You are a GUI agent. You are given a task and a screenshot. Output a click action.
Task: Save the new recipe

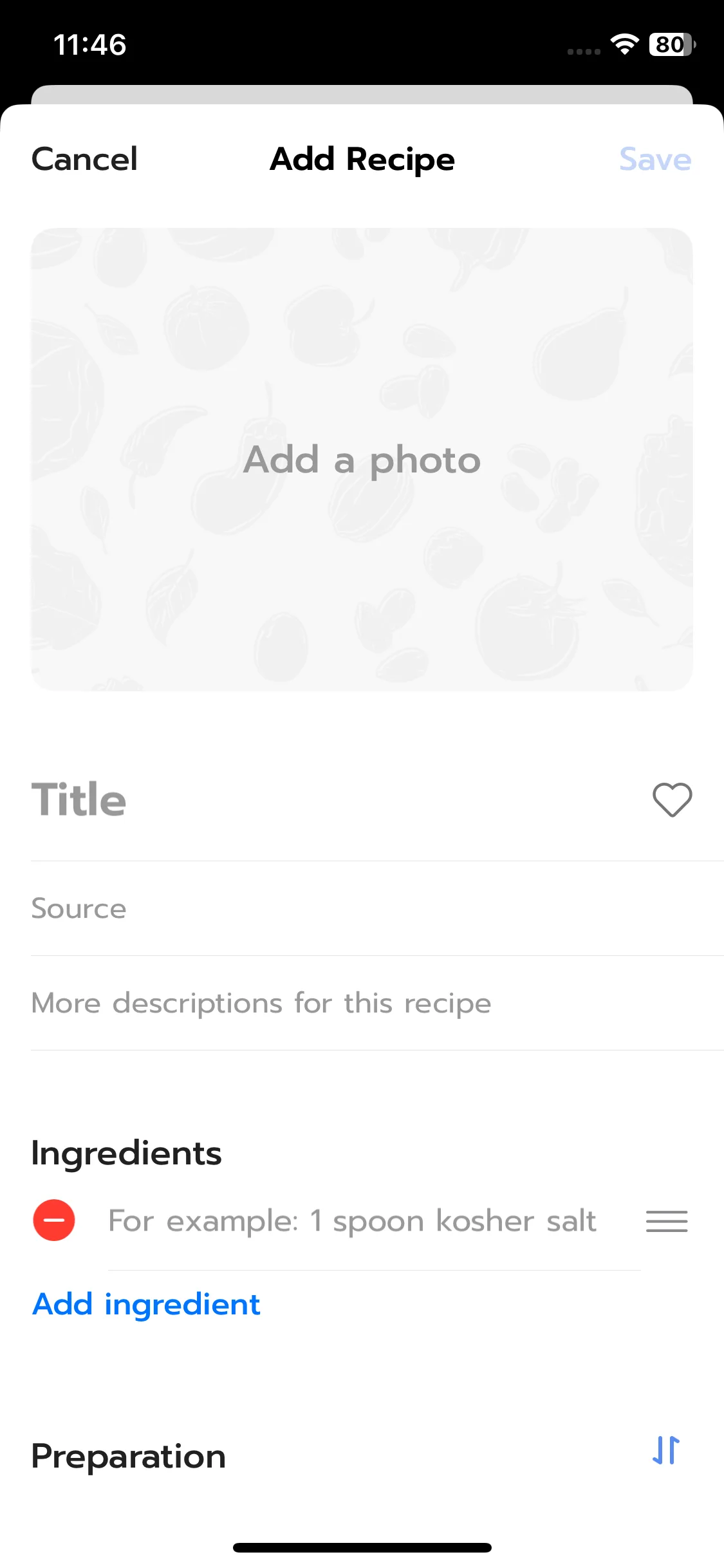(x=655, y=160)
